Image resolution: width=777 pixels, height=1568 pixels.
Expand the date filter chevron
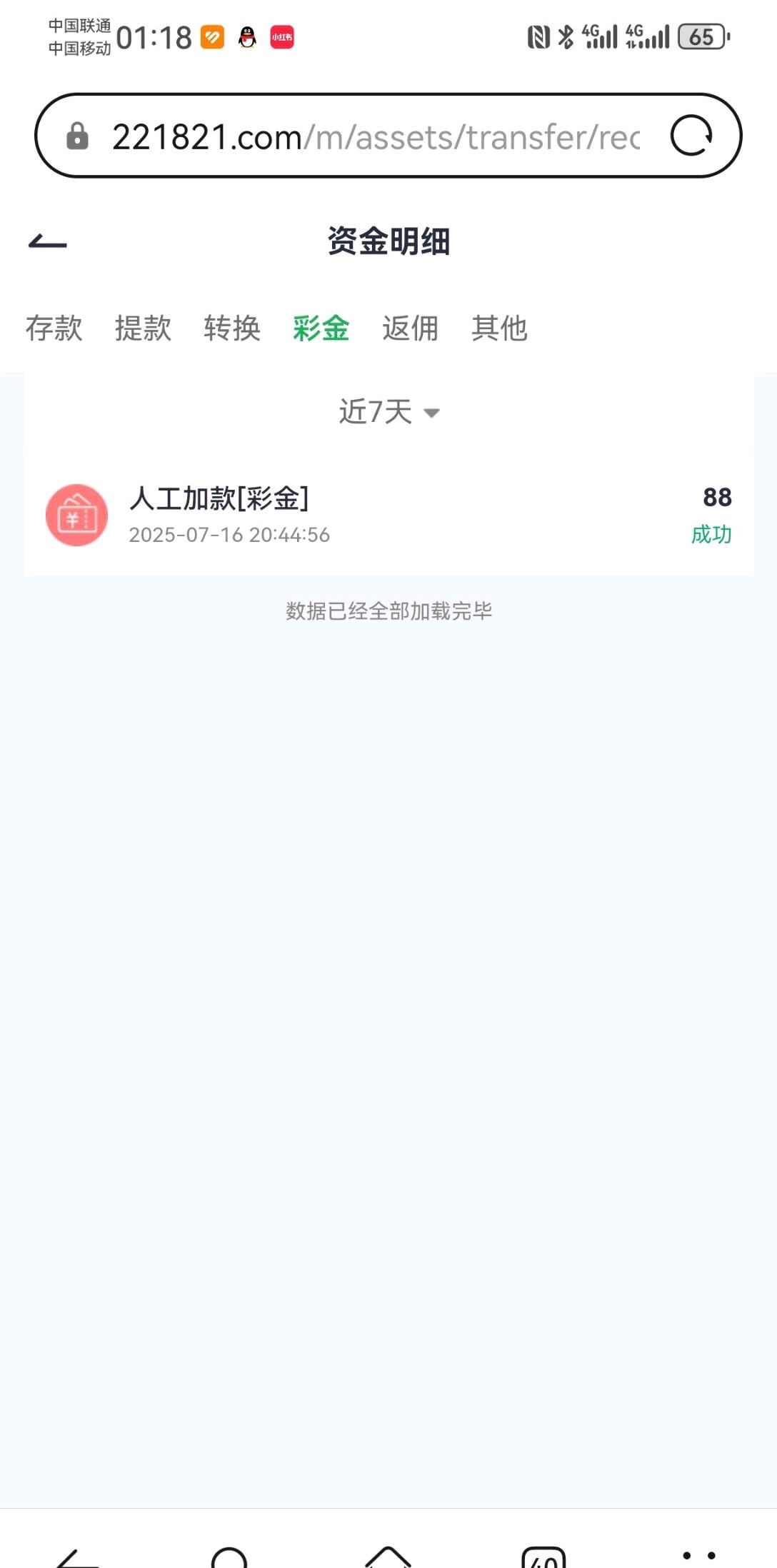(x=431, y=413)
